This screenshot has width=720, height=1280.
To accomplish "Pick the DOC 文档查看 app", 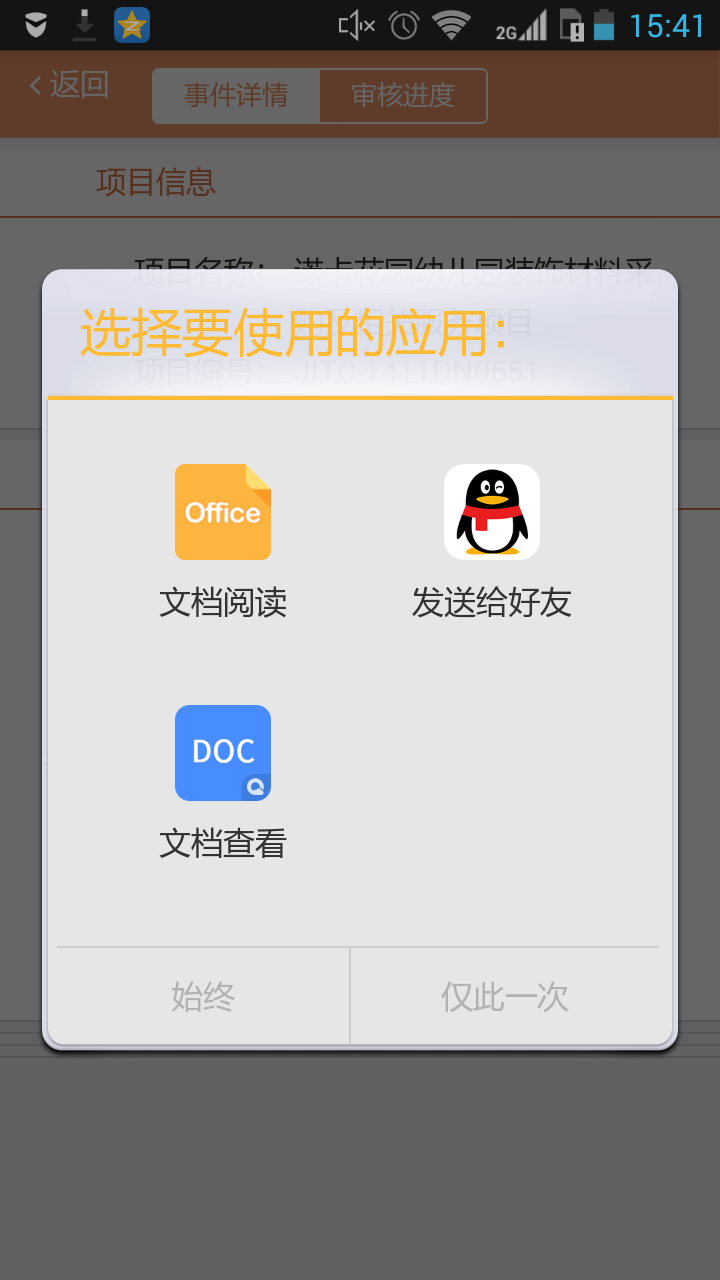I will (x=223, y=783).
